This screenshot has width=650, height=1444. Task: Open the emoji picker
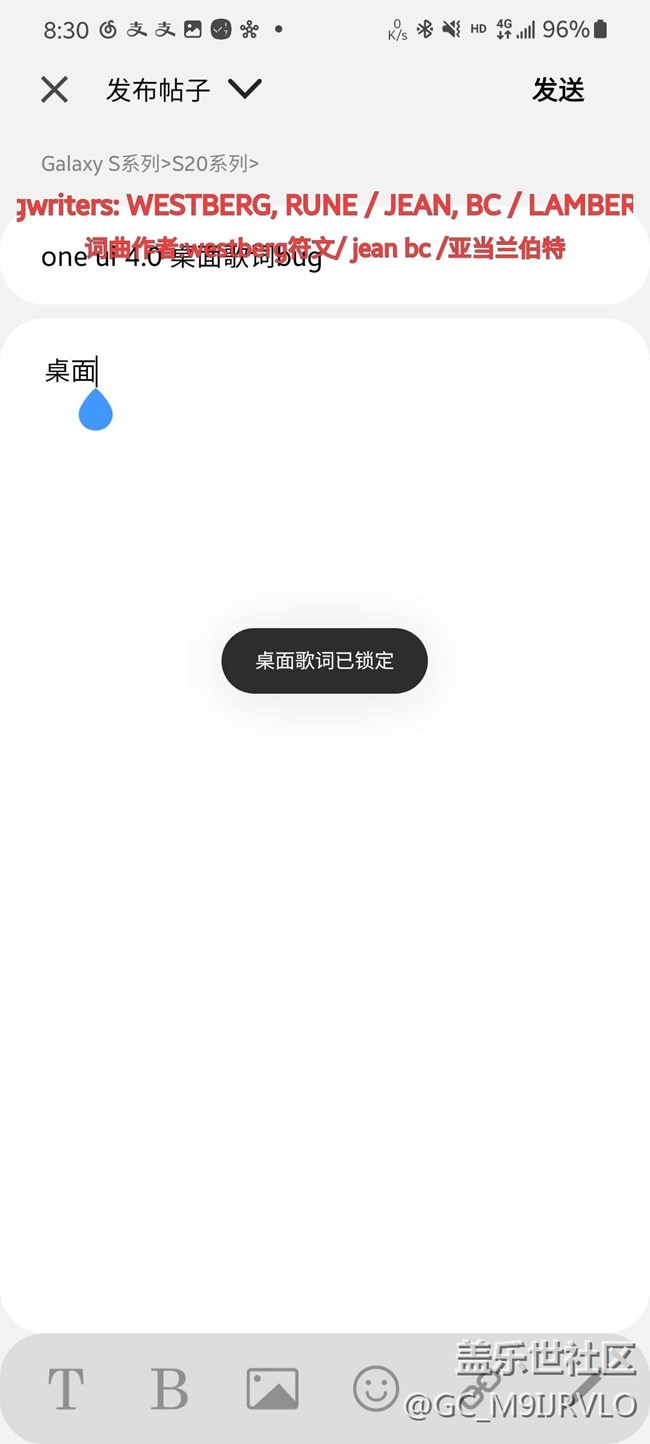point(376,1388)
